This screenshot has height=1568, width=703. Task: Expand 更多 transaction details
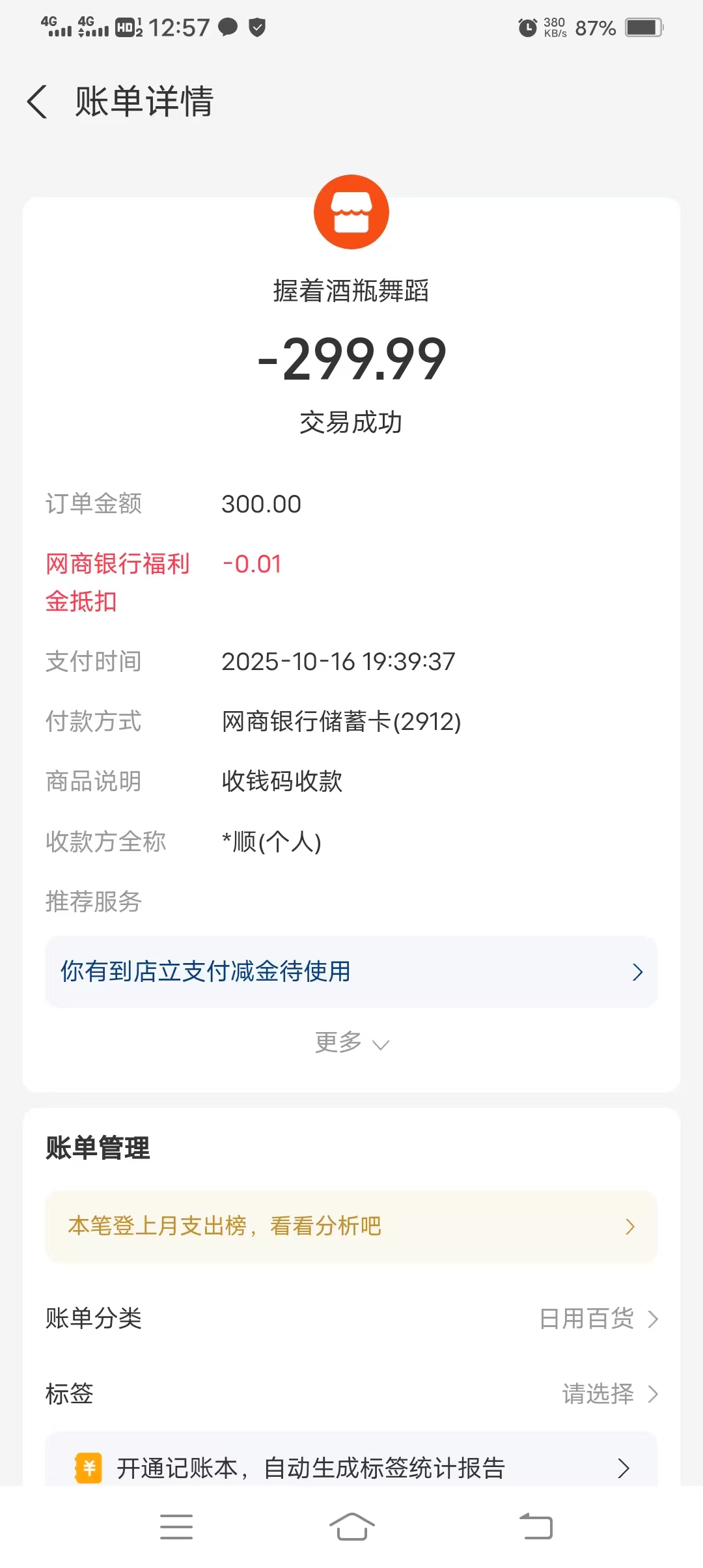[x=351, y=1043]
